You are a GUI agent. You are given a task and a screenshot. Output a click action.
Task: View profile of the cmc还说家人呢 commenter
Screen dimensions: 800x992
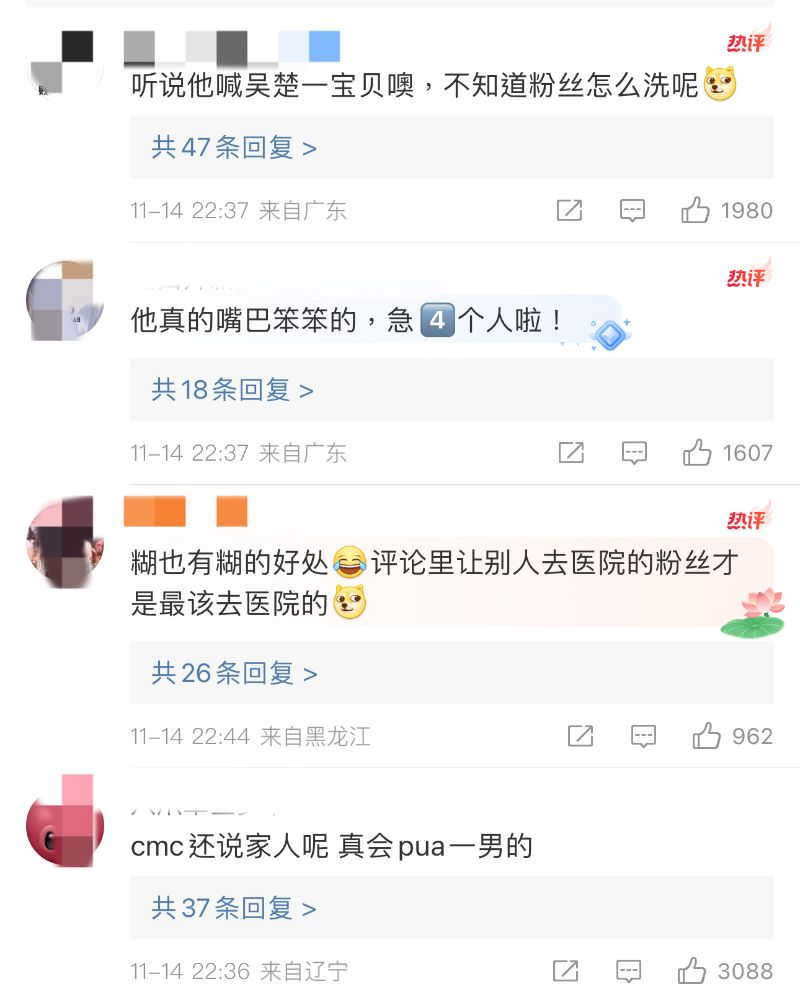(65, 820)
